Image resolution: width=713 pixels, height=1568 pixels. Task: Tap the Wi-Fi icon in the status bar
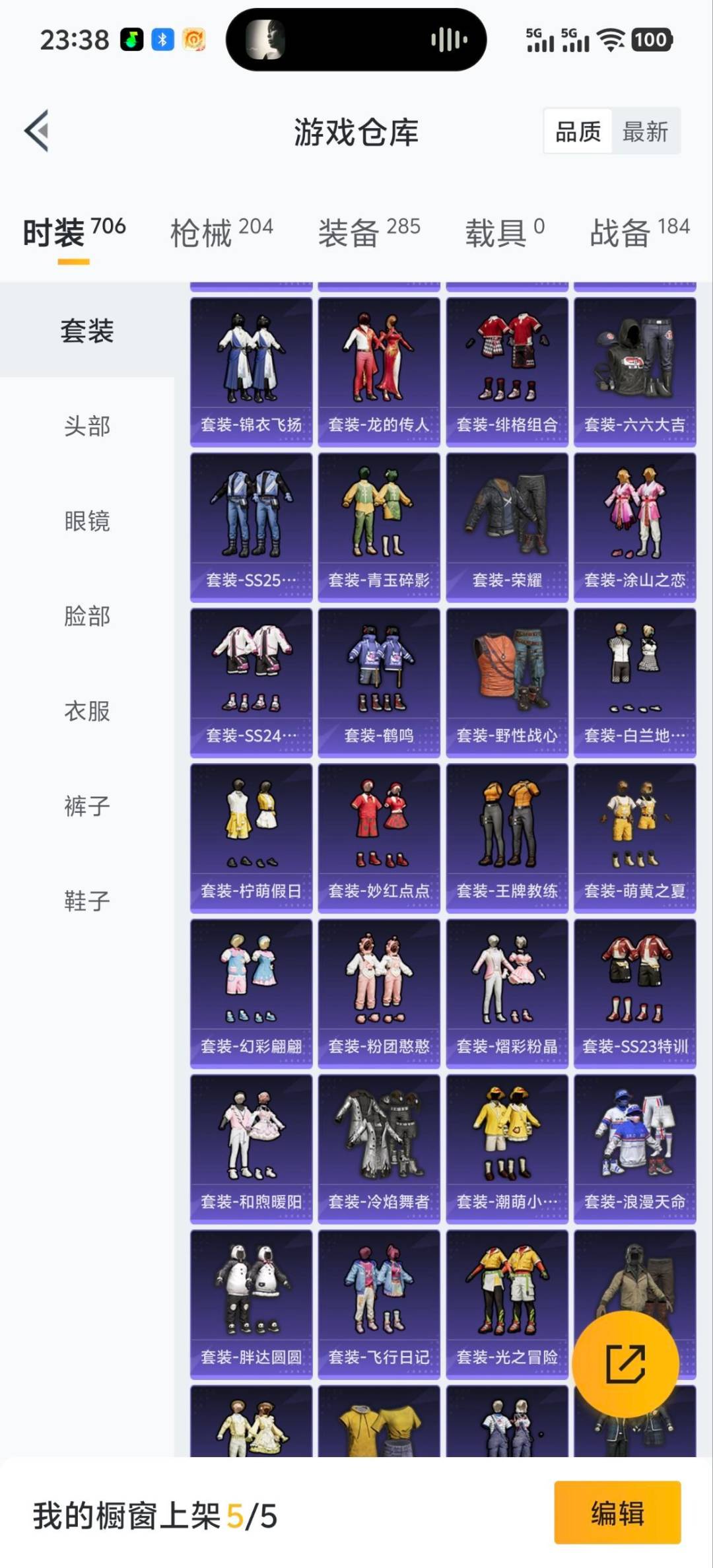point(611,40)
